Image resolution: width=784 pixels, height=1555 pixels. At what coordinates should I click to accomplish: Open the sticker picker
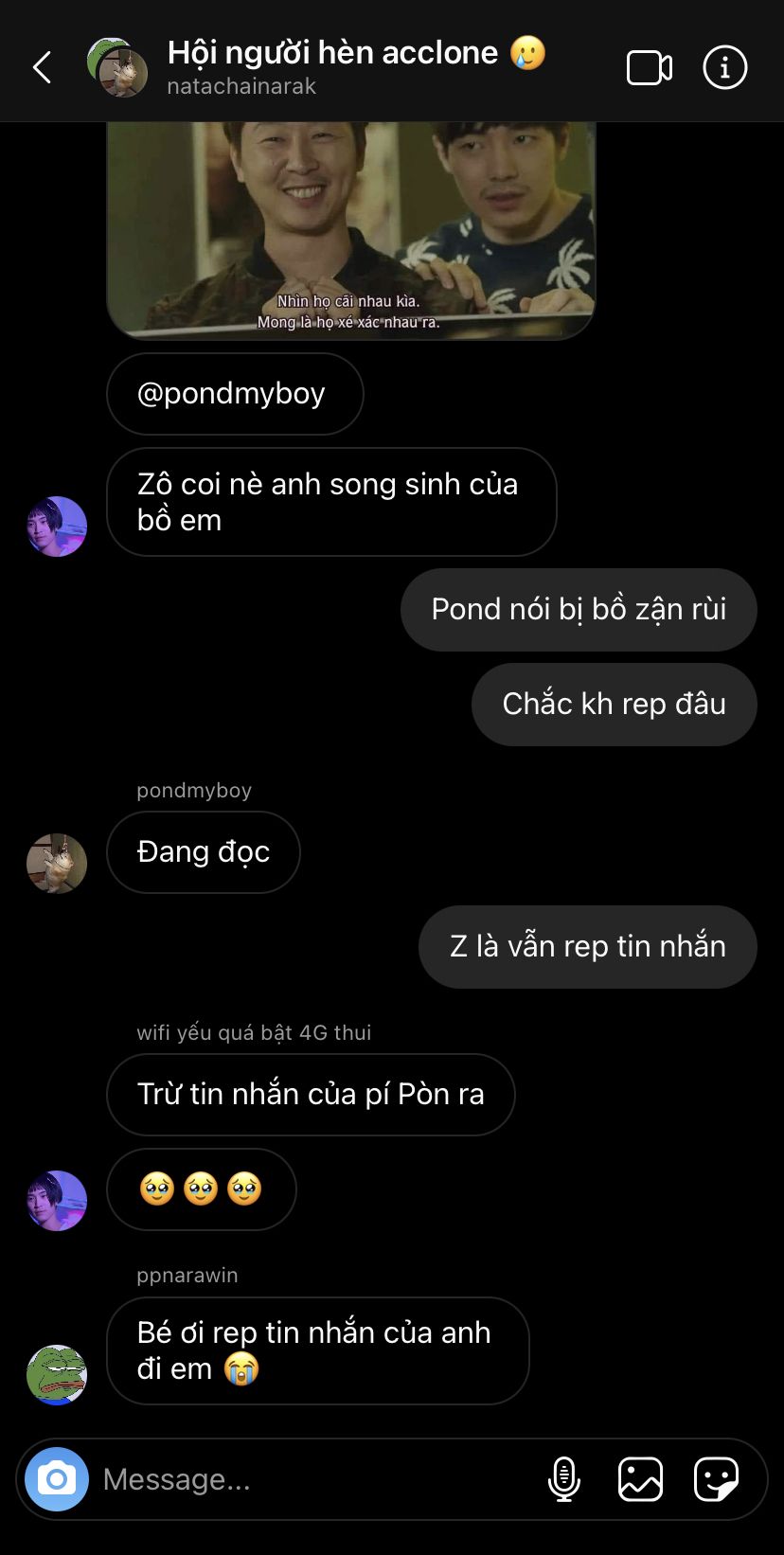coord(716,1479)
